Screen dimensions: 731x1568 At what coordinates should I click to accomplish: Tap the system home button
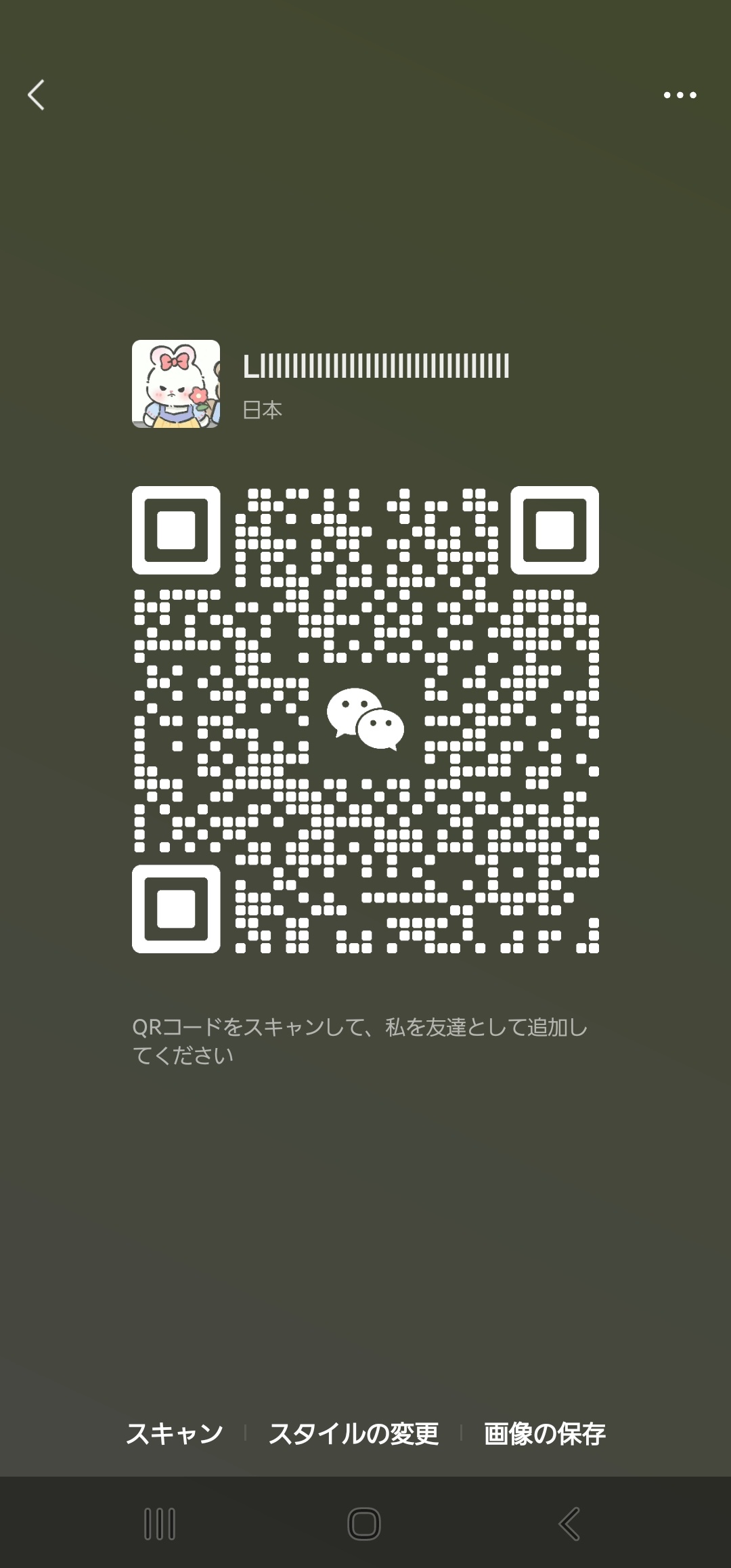[364, 1524]
